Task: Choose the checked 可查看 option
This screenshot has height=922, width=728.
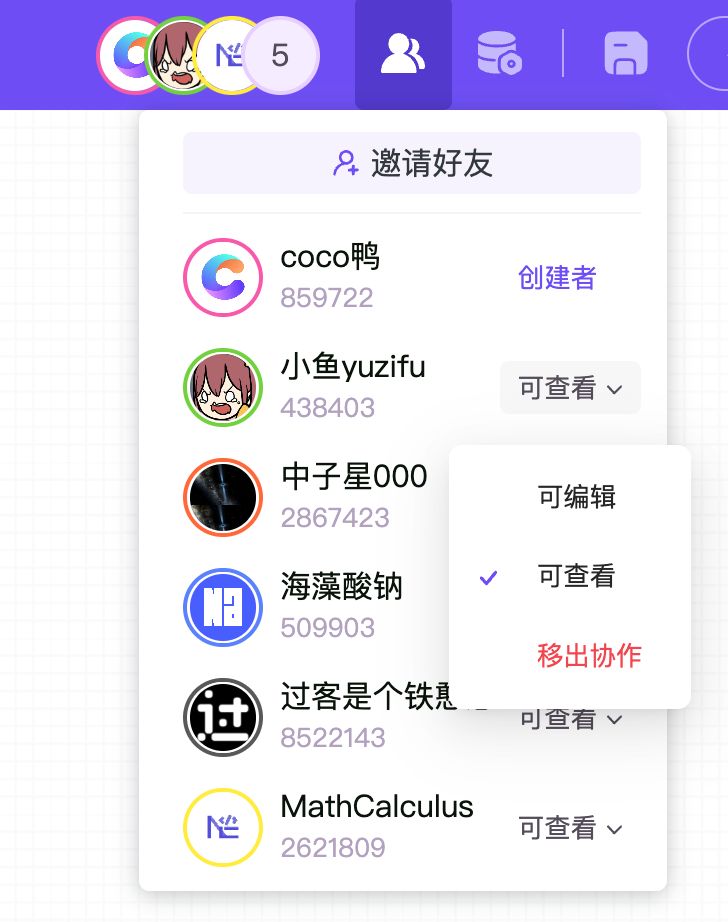Action: click(576, 576)
